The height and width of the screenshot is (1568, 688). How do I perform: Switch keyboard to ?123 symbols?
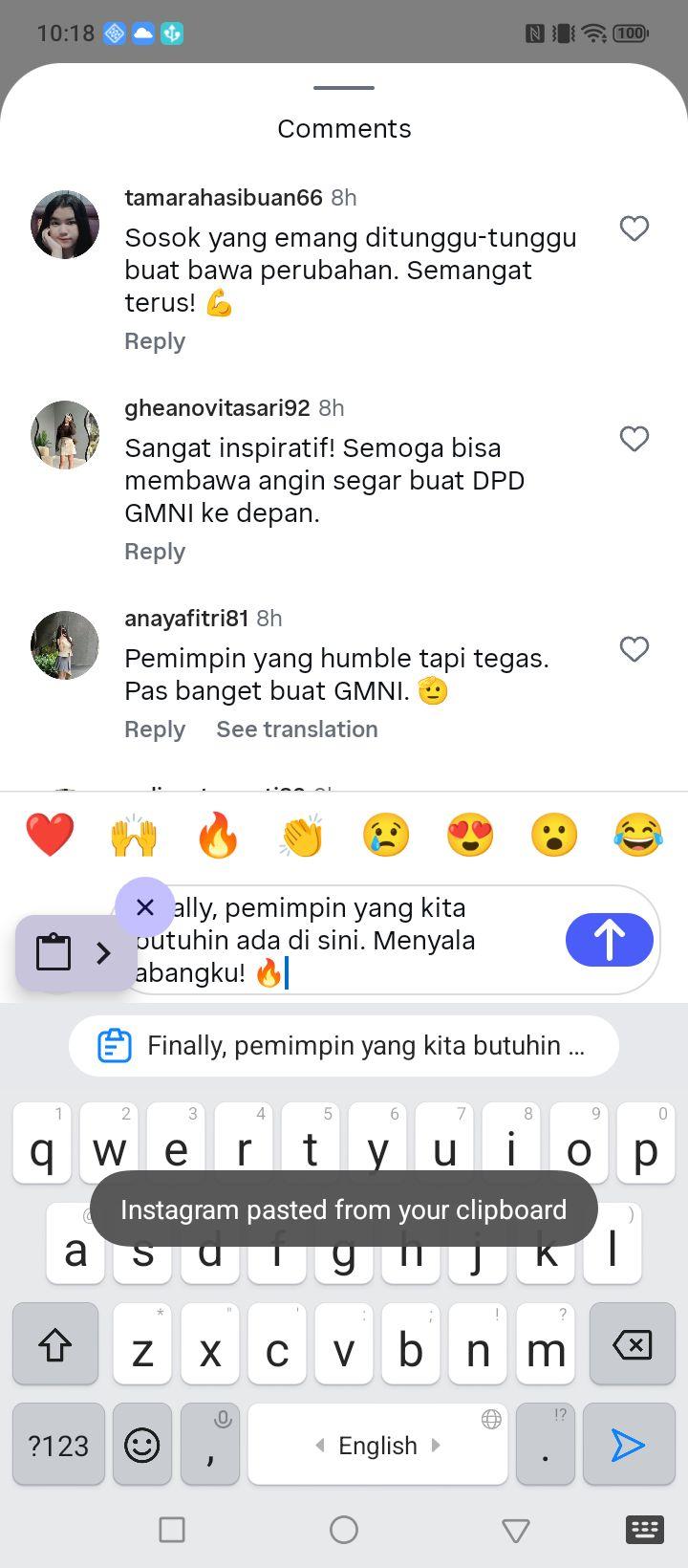point(58,1444)
